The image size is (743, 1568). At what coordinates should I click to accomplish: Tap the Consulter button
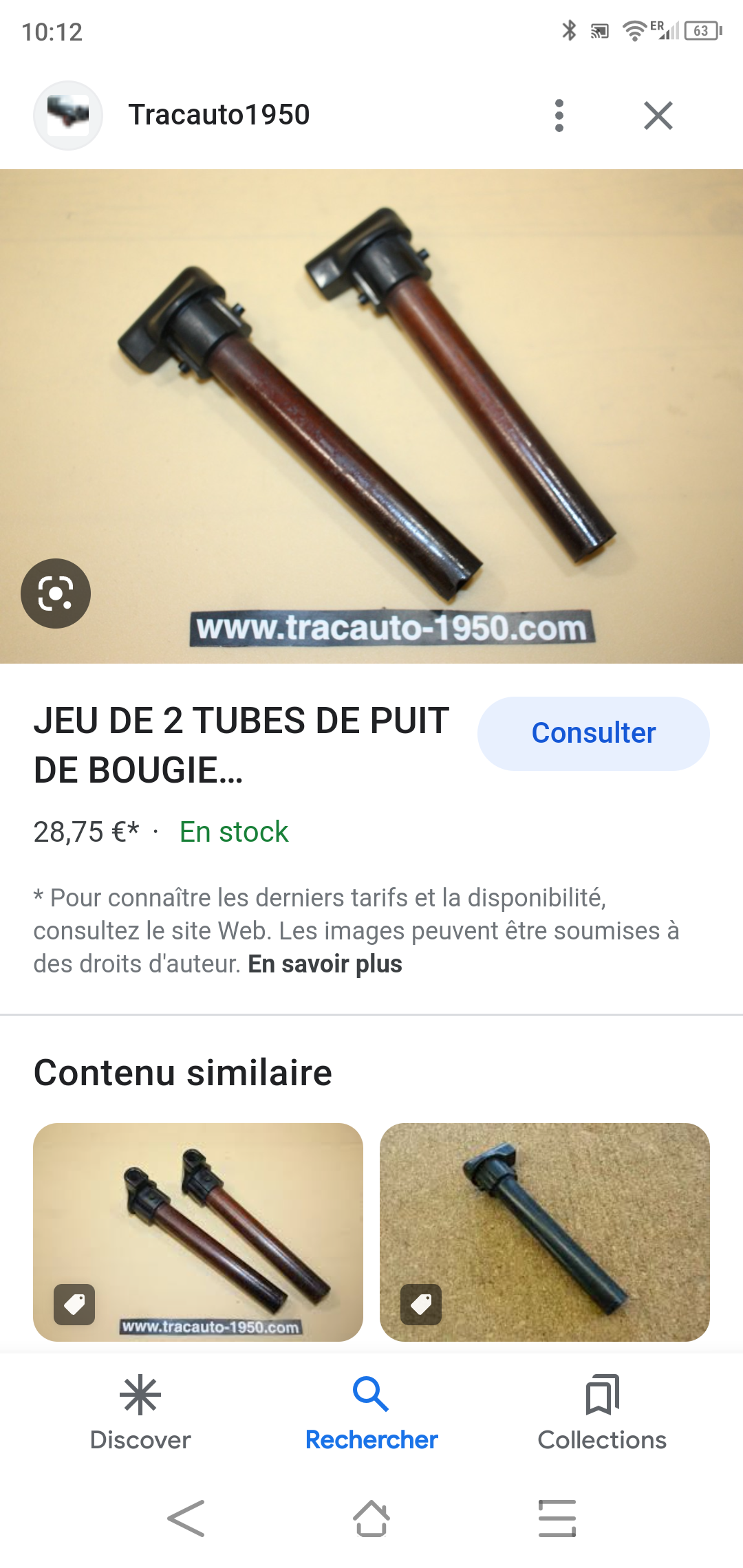click(593, 733)
